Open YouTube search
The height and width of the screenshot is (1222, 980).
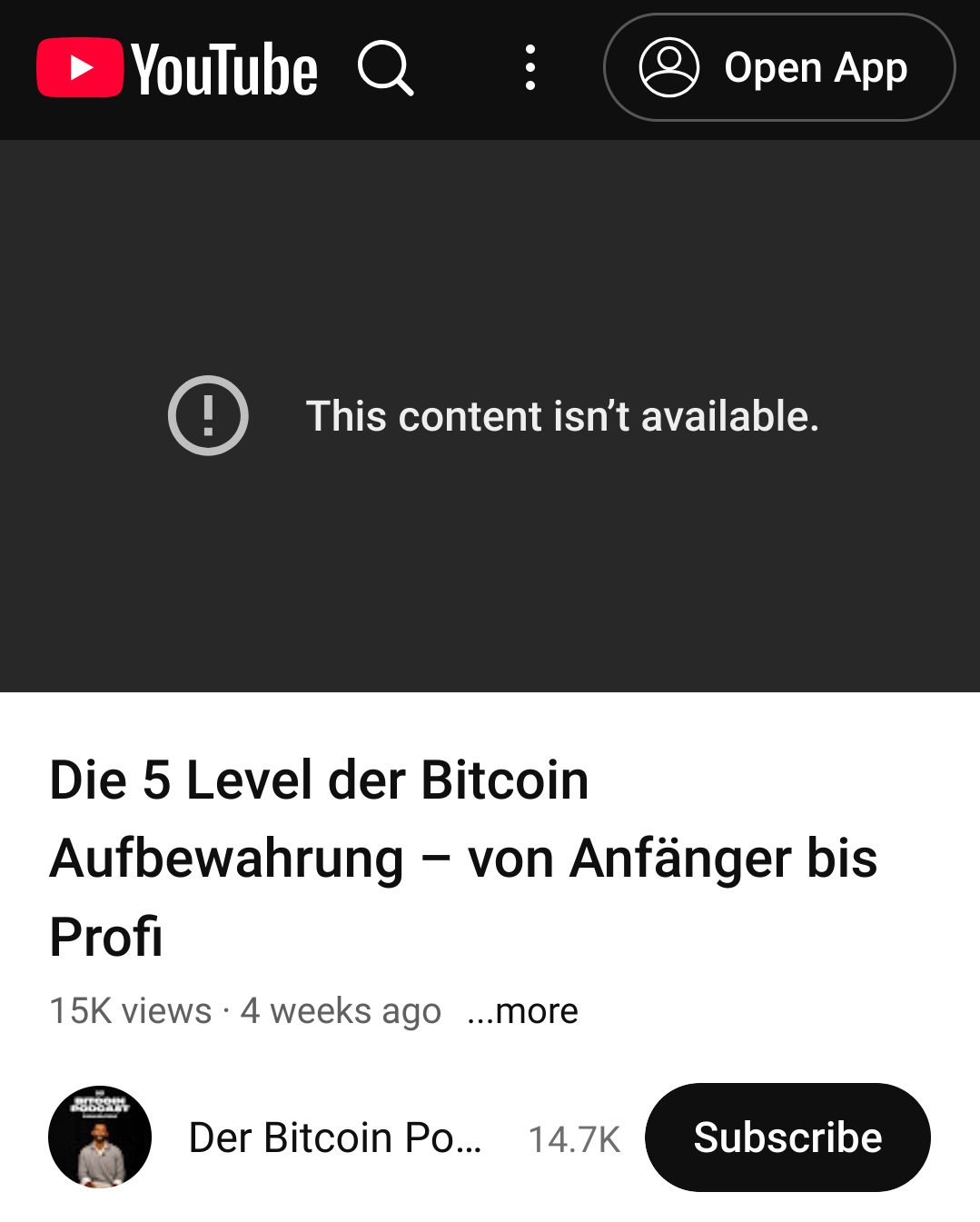click(386, 68)
